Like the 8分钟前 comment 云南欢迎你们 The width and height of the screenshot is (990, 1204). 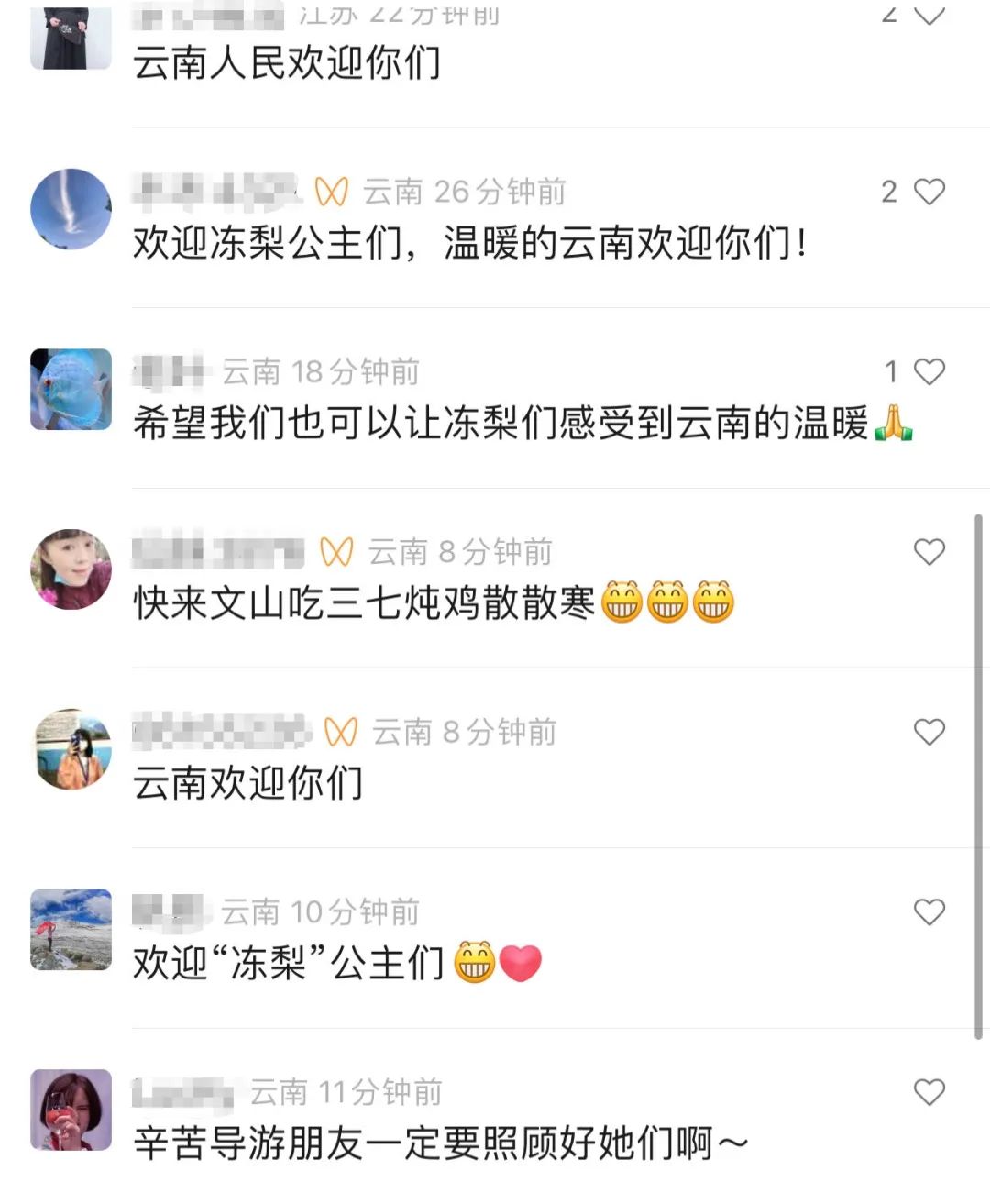[929, 732]
